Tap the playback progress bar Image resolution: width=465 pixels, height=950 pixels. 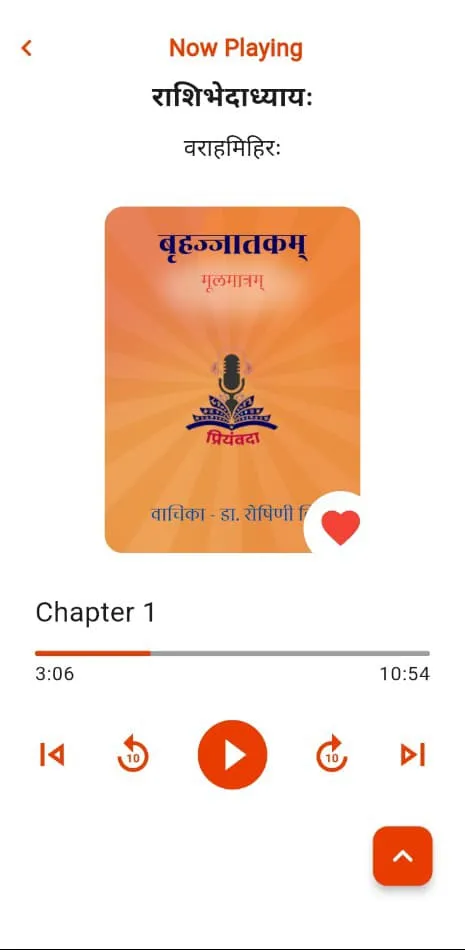[x=232, y=654]
